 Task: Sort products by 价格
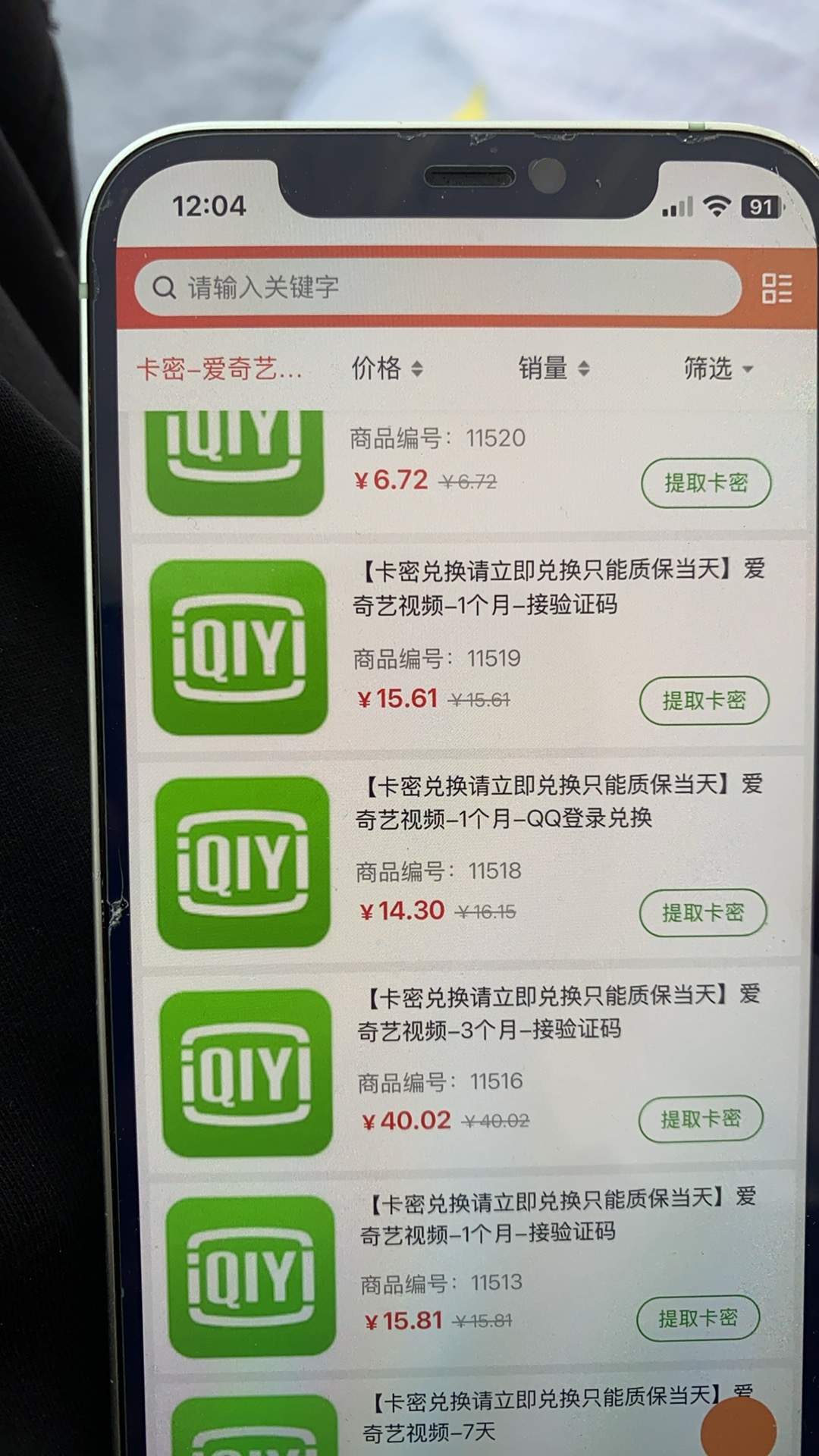pos(386,369)
